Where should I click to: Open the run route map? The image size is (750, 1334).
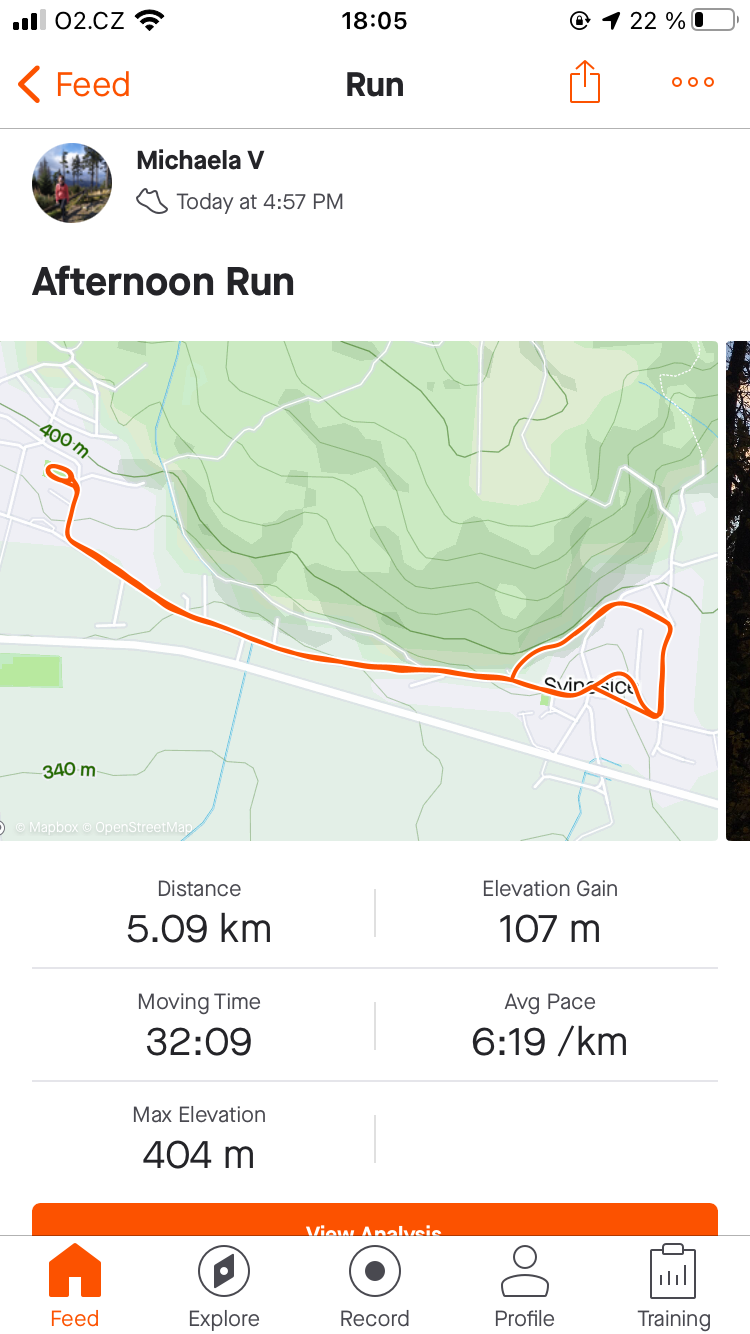[359, 590]
